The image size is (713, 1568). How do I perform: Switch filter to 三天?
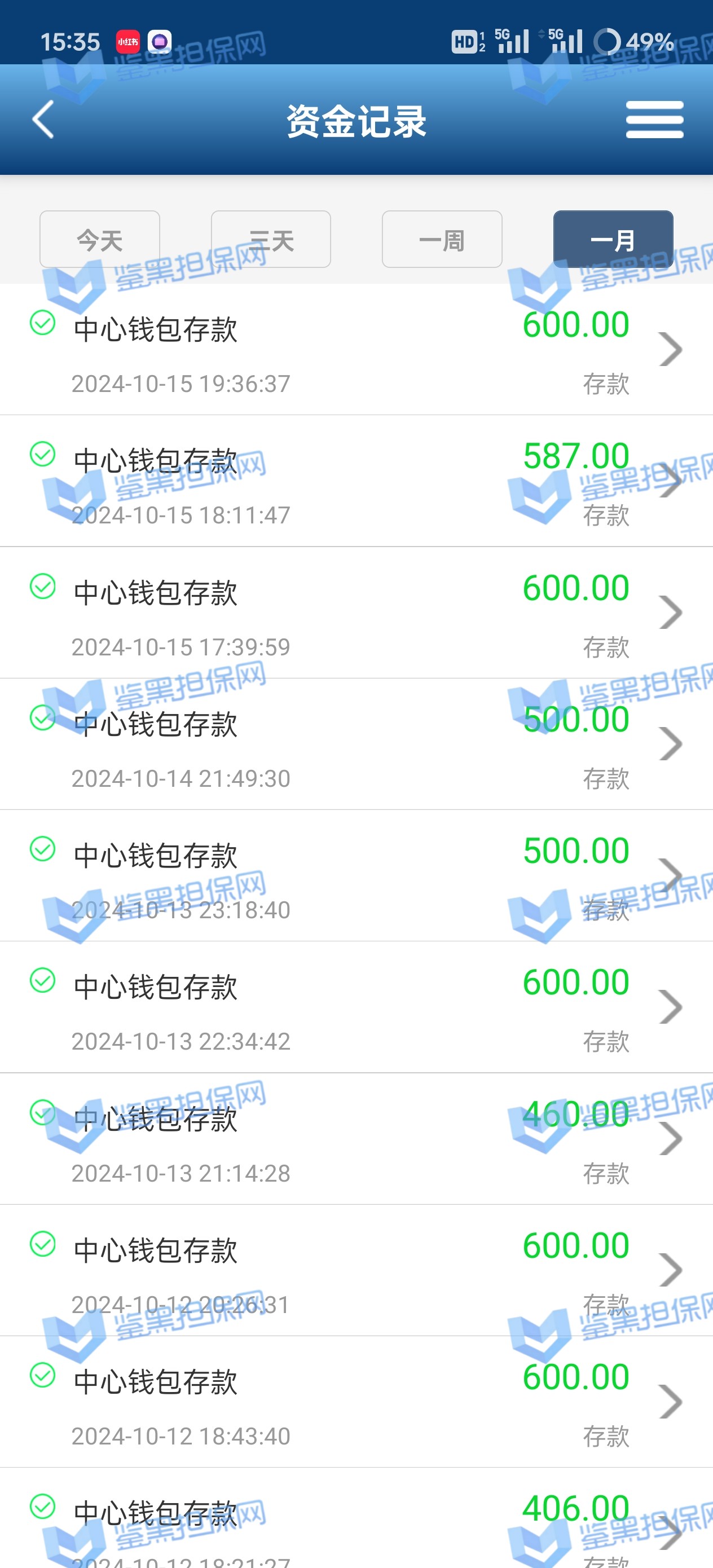click(x=271, y=239)
